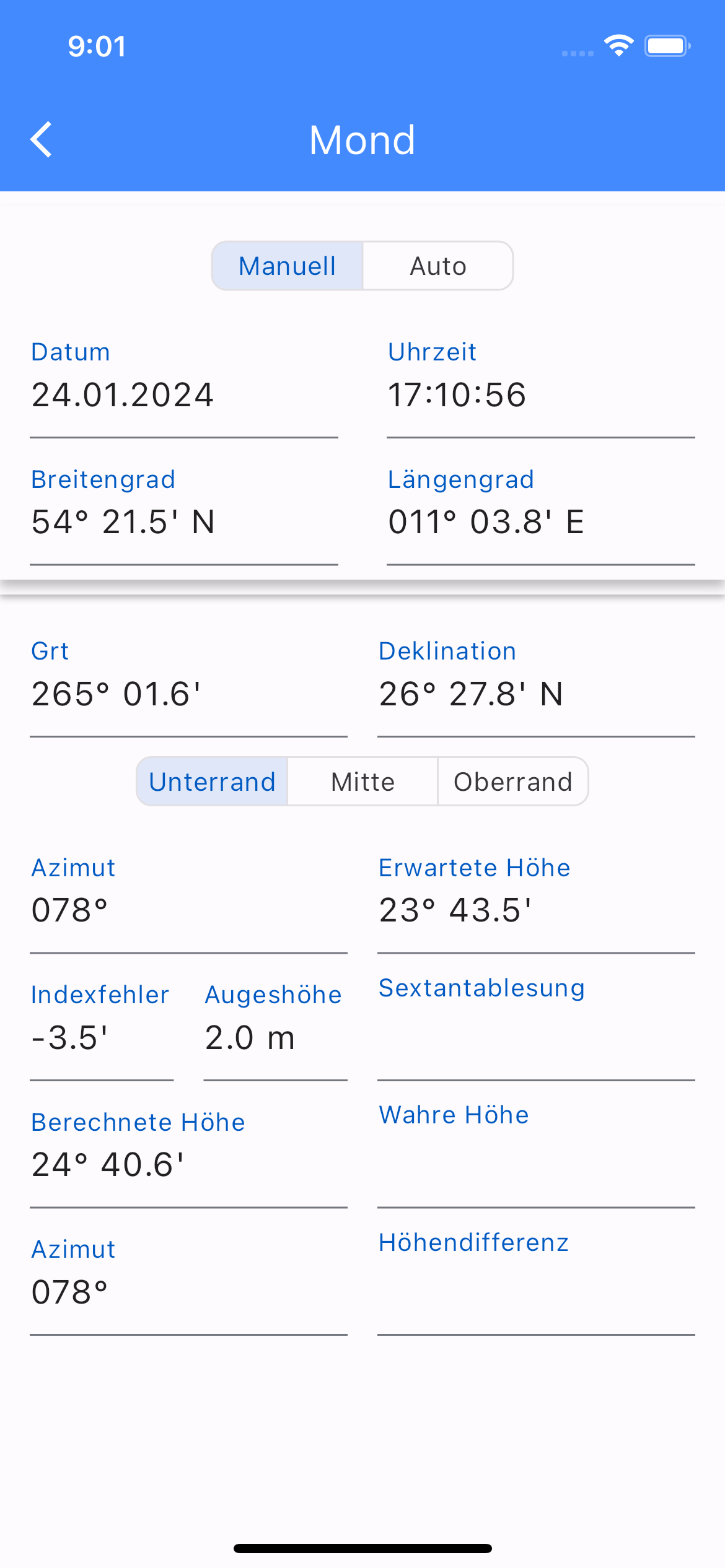Screen dimensions: 725x1568
Task: Switch to Auto mode
Action: pyautogui.click(x=437, y=266)
